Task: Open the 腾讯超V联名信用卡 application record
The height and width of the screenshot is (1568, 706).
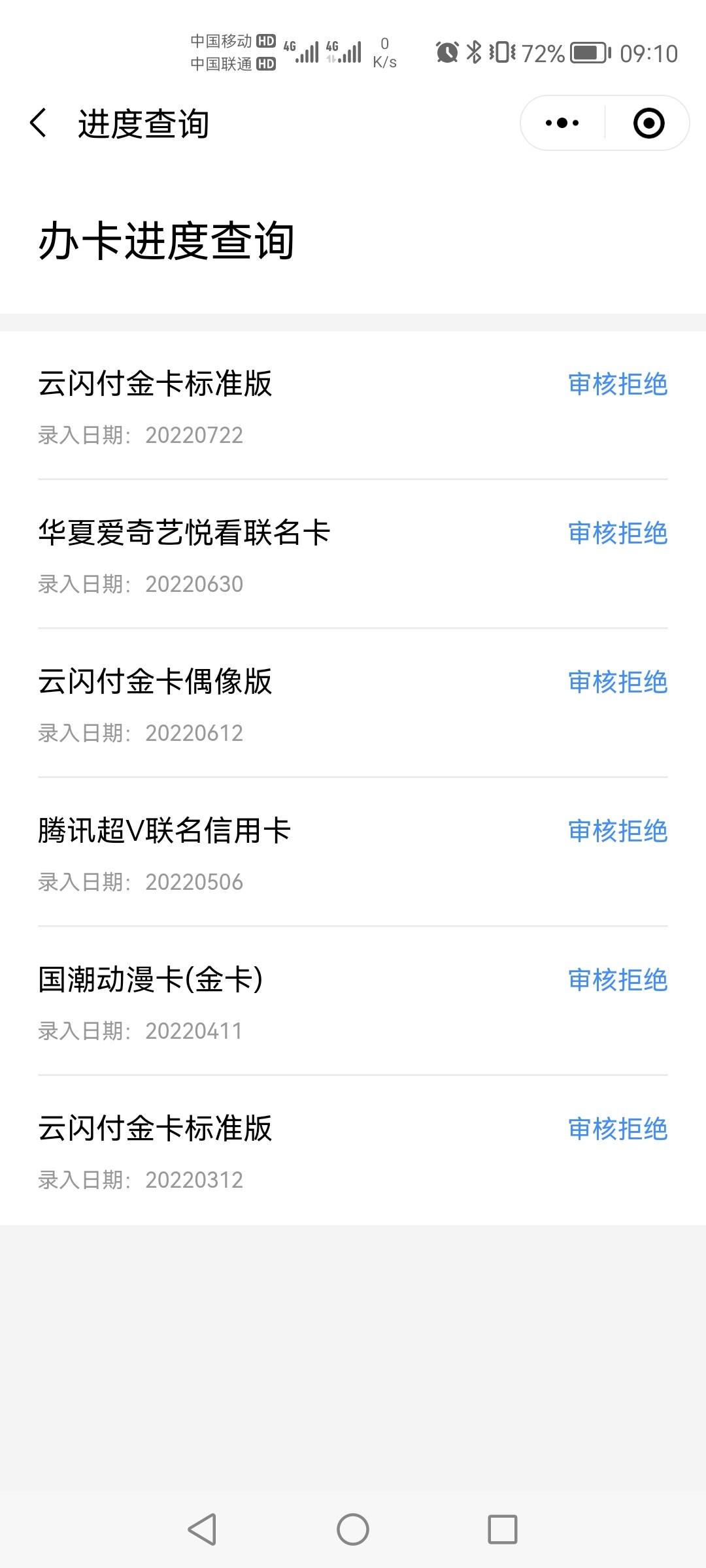Action: tap(353, 852)
